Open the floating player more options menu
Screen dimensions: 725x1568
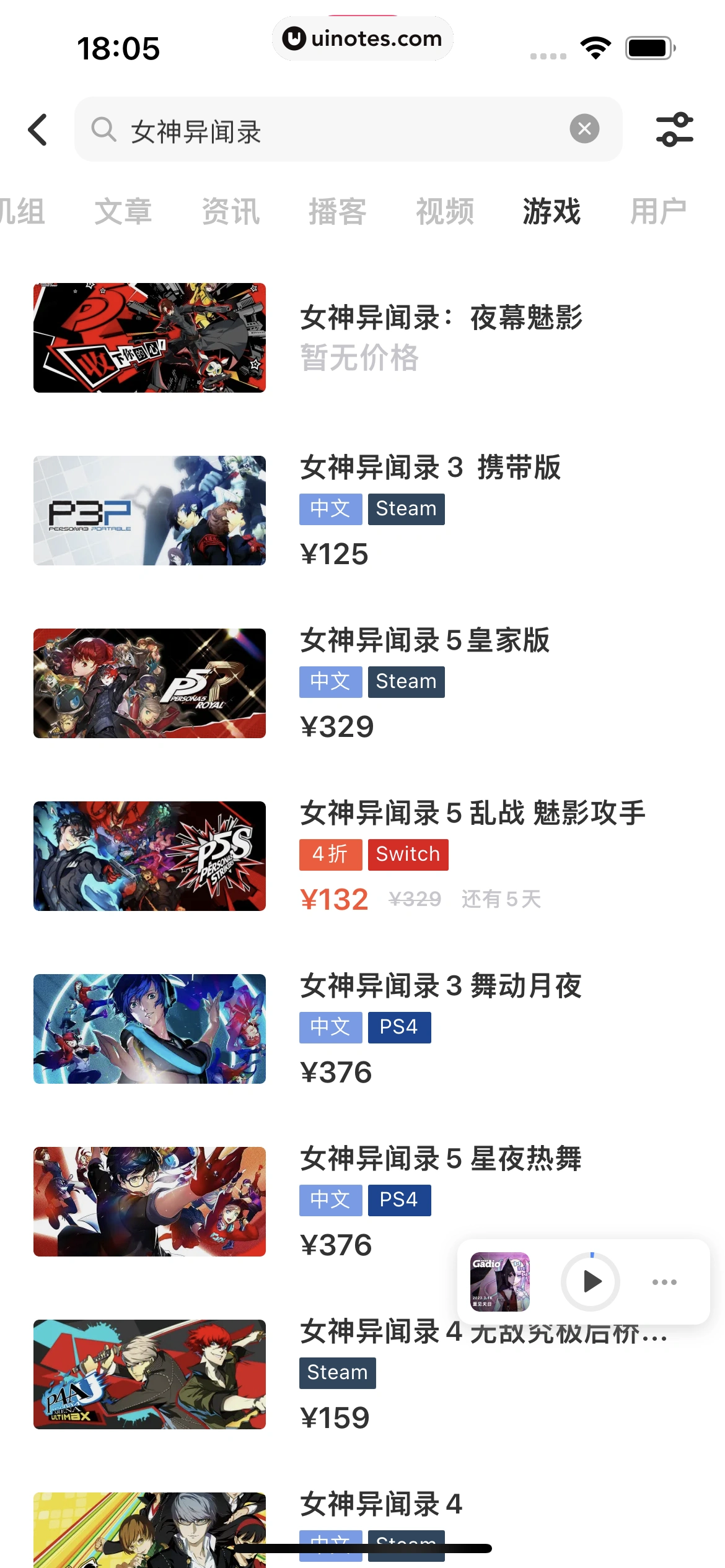pyautogui.click(x=664, y=1283)
